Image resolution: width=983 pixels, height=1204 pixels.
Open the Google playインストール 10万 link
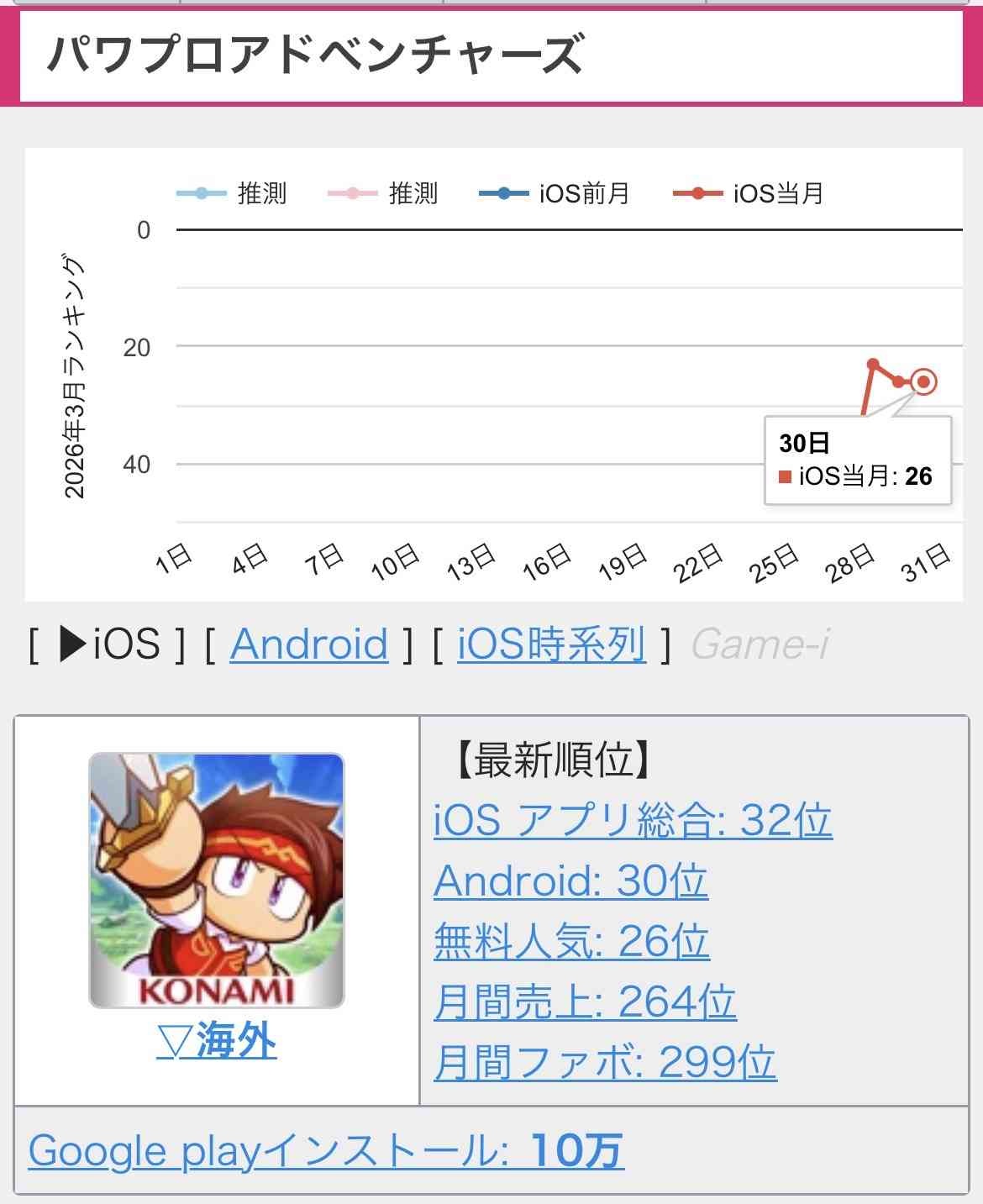pos(326,1150)
